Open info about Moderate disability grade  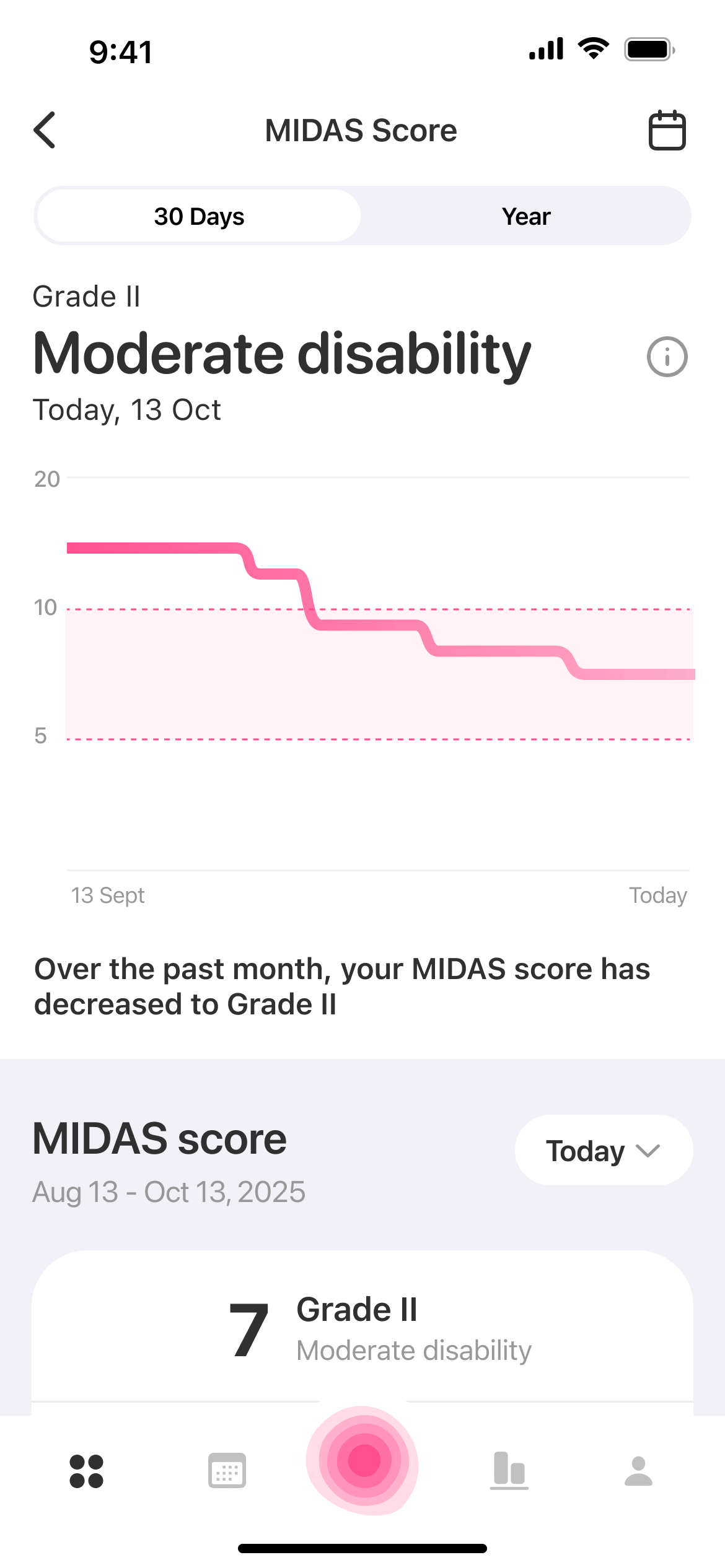click(667, 357)
